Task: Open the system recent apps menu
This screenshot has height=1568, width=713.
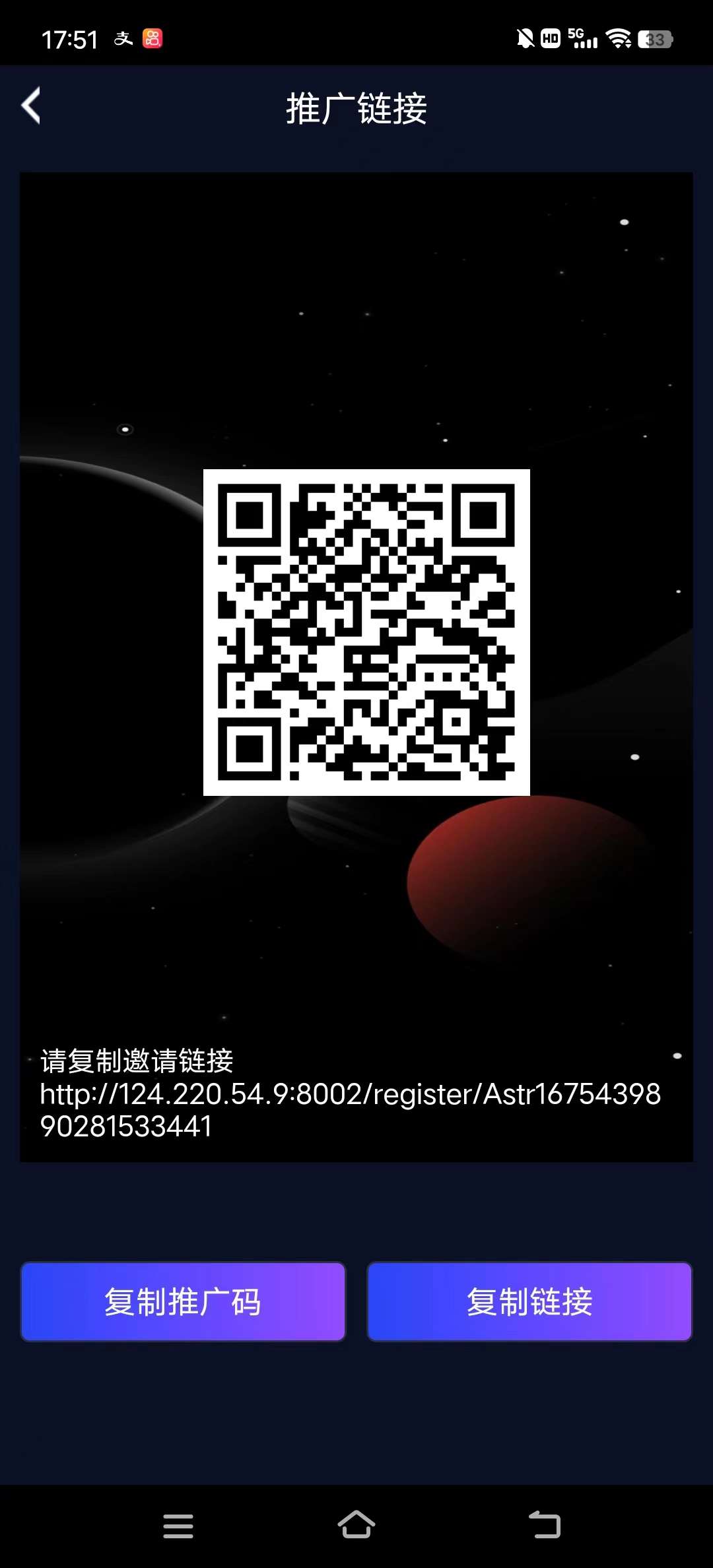Action: [178, 1526]
